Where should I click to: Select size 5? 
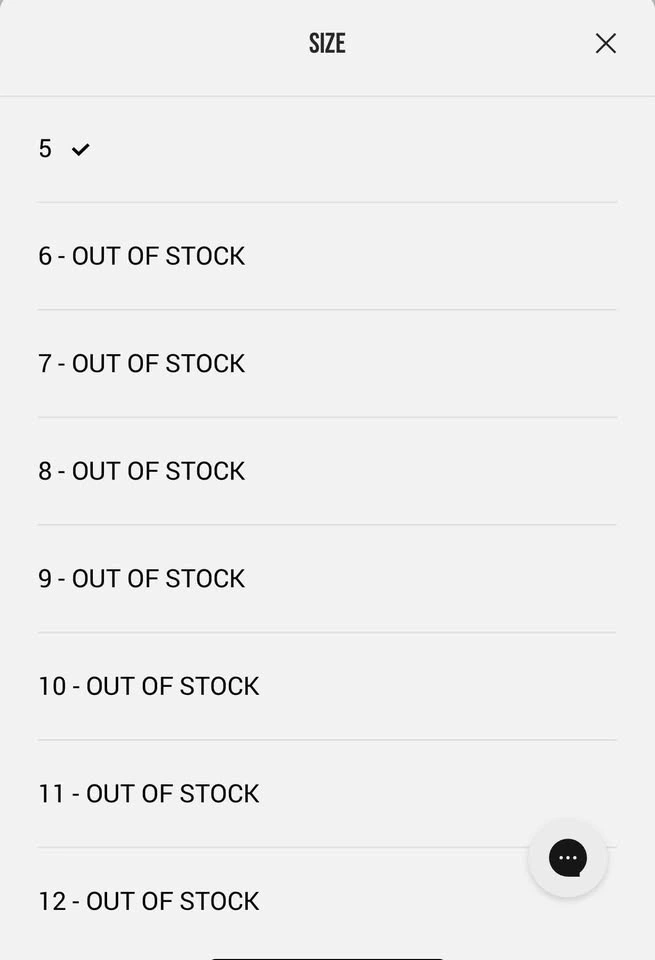46,149
